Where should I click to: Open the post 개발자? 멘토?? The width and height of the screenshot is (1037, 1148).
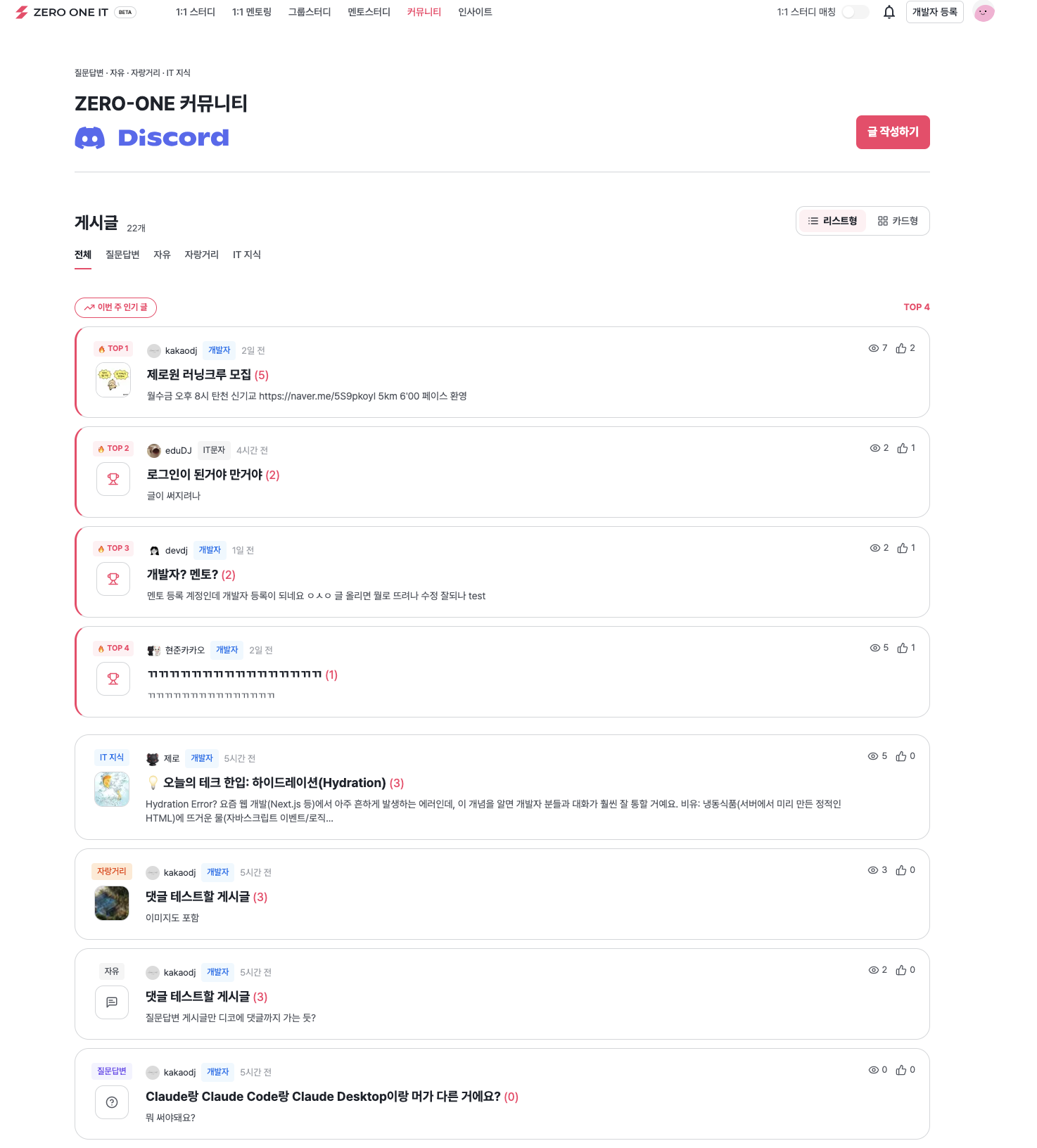[183, 575]
